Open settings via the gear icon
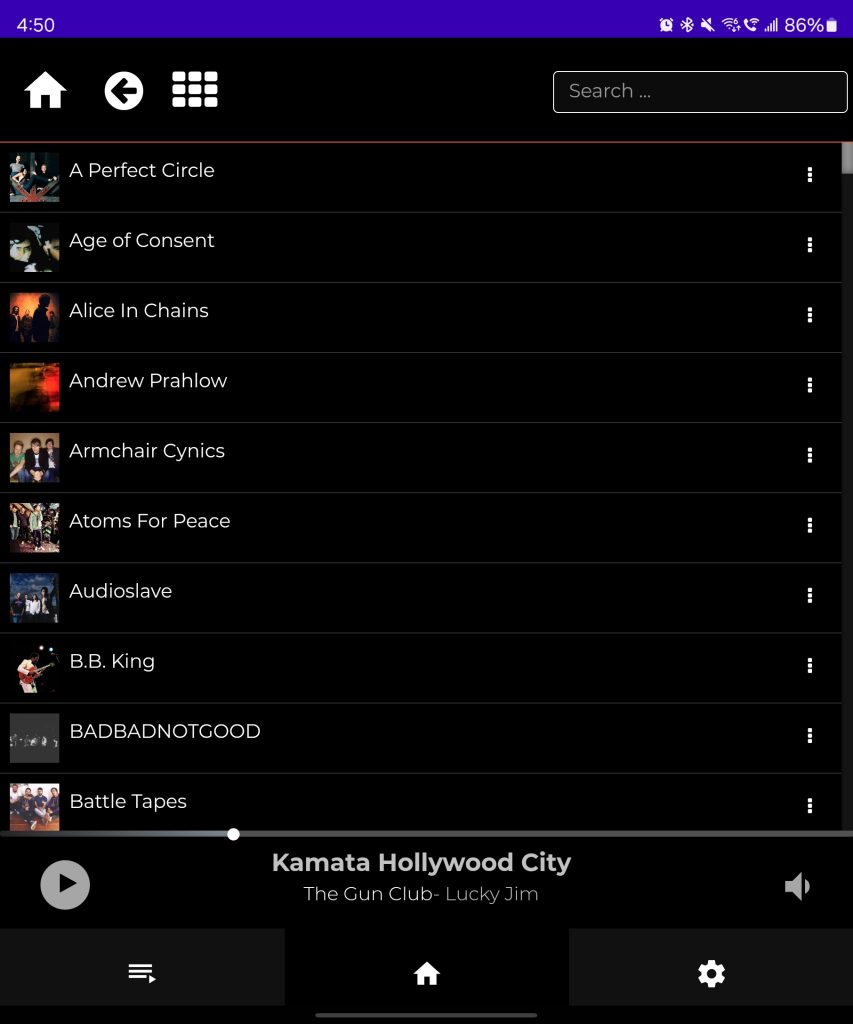Image resolution: width=853 pixels, height=1024 pixels. (711, 972)
